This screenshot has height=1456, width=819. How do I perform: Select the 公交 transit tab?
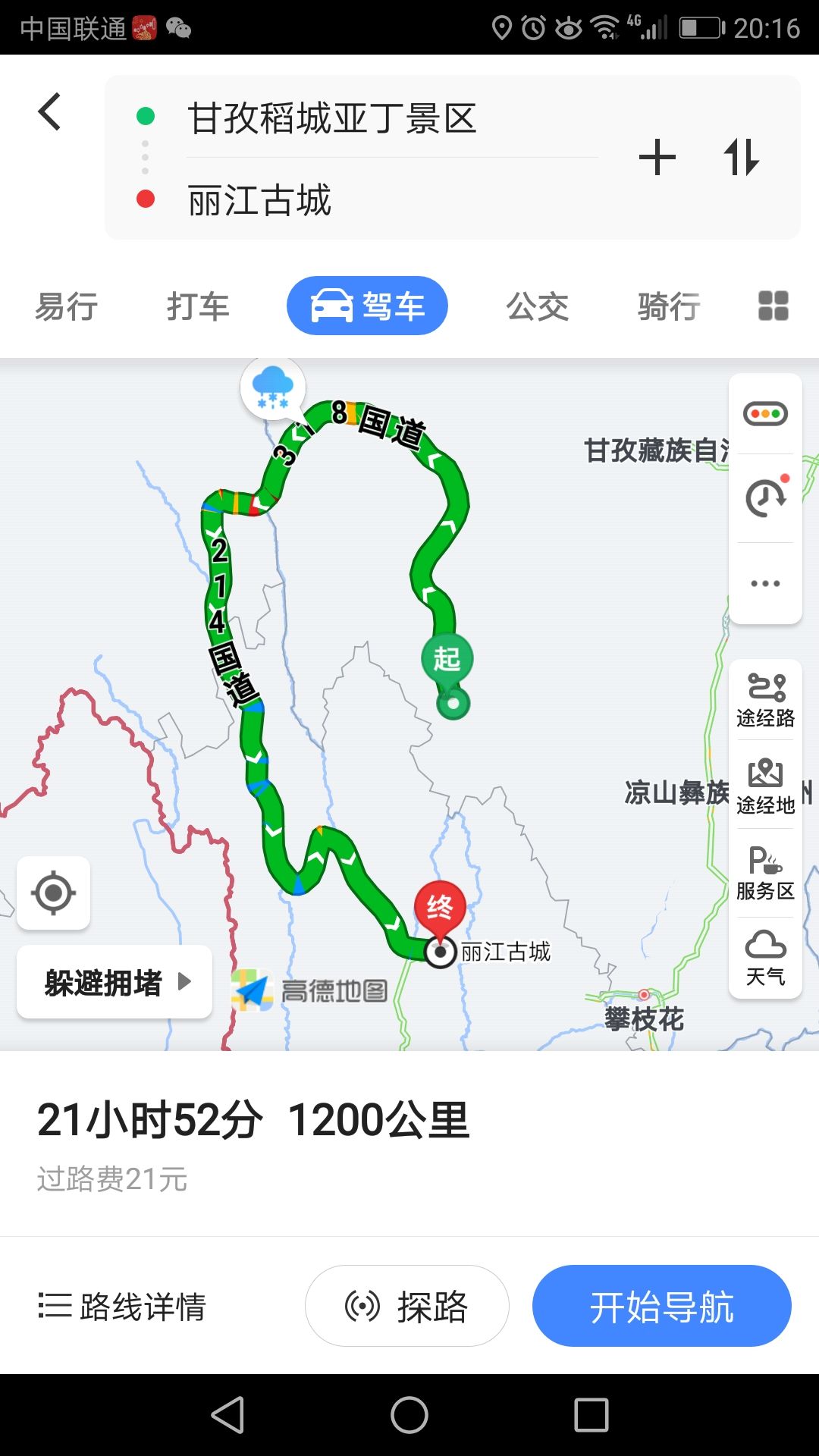[538, 307]
